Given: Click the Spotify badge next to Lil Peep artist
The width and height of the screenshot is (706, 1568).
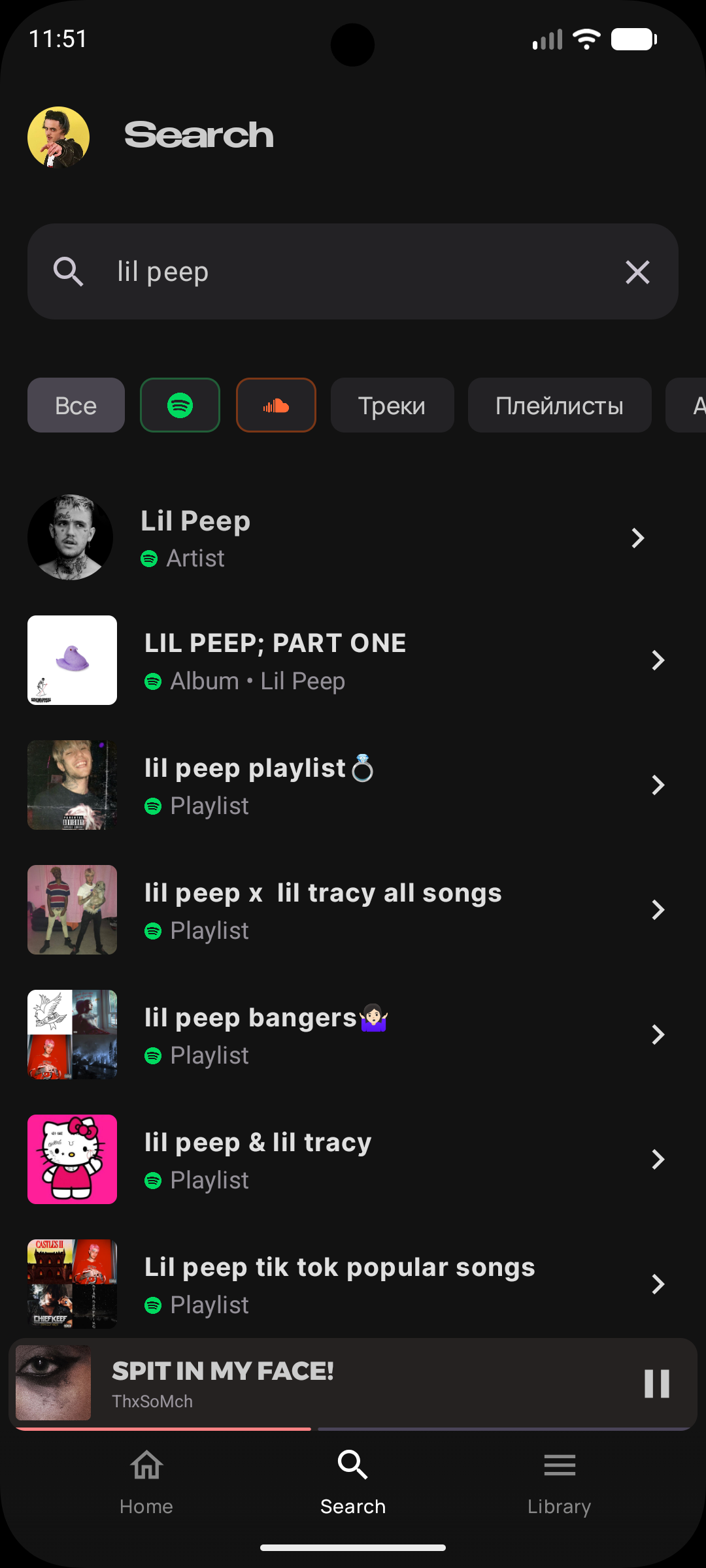Looking at the screenshot, I should (x=149, y=559).
